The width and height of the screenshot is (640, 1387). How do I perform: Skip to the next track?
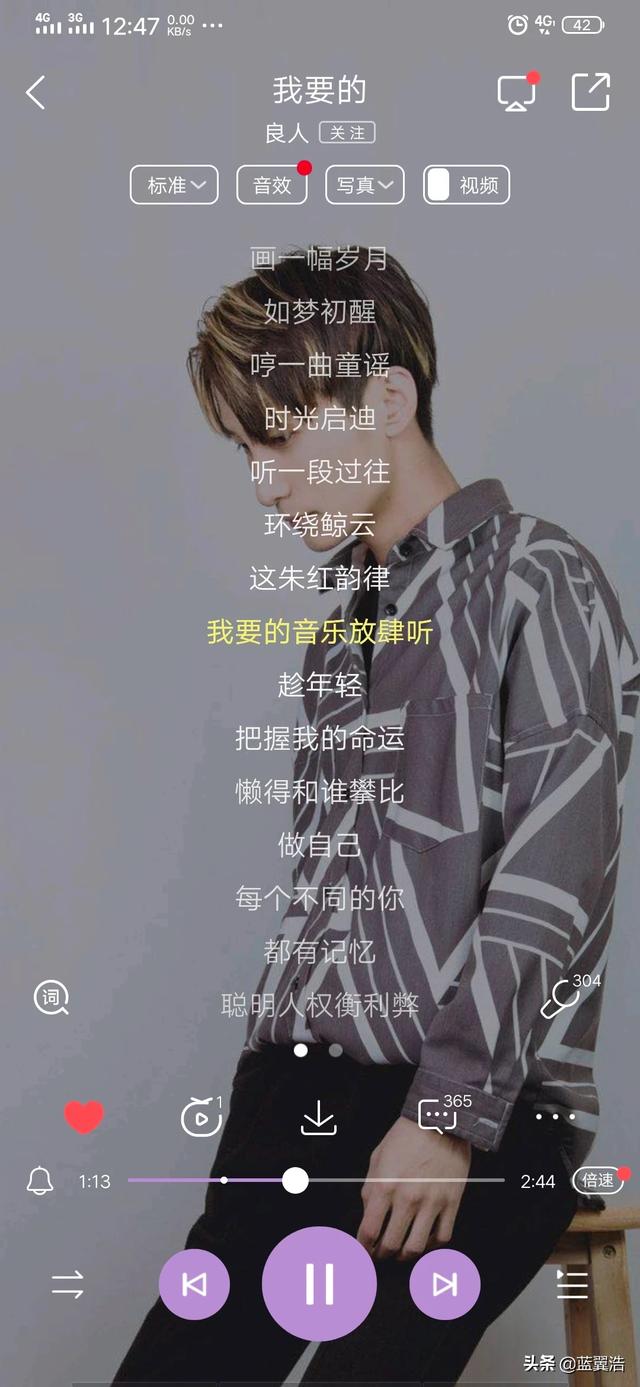pos(444,1284)
